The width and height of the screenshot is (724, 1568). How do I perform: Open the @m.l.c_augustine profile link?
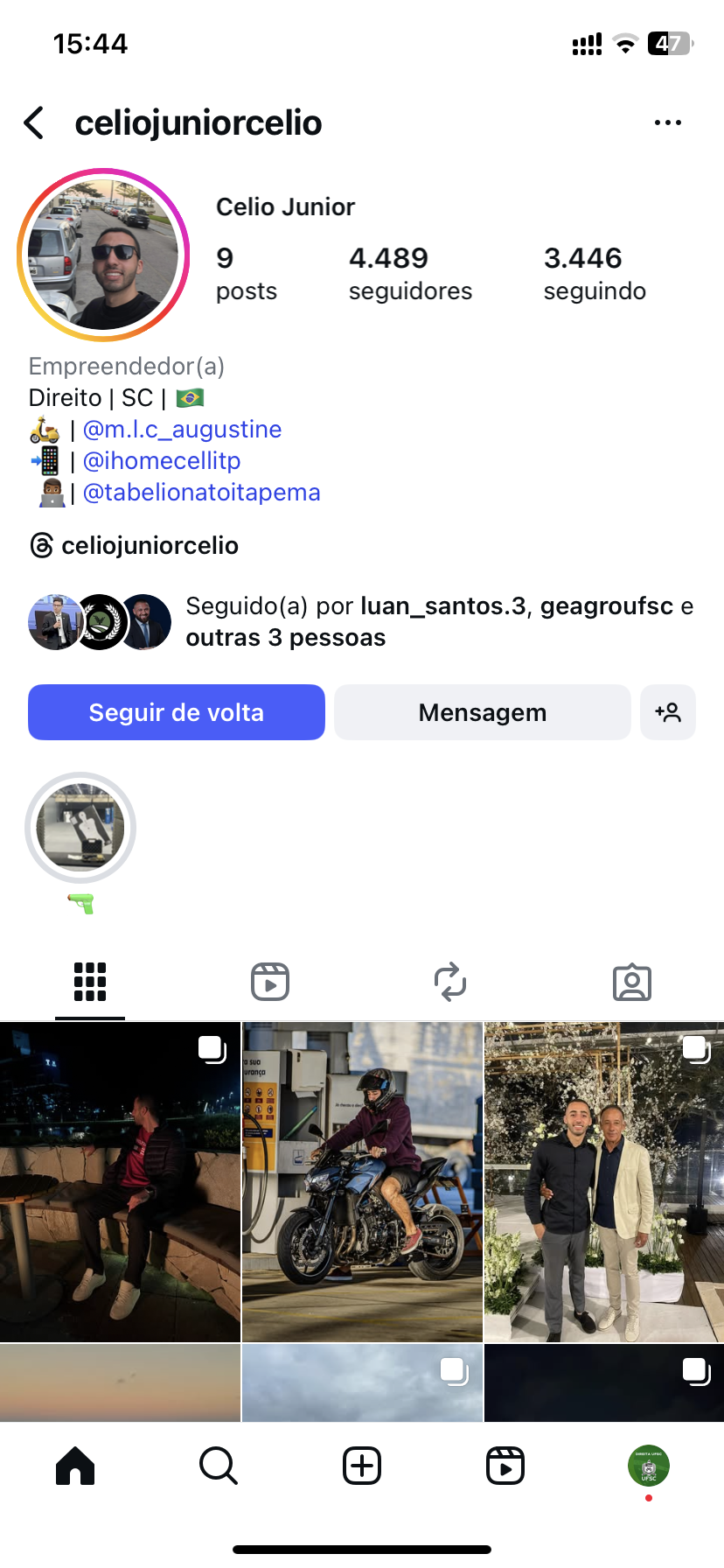tap(182, 430)
